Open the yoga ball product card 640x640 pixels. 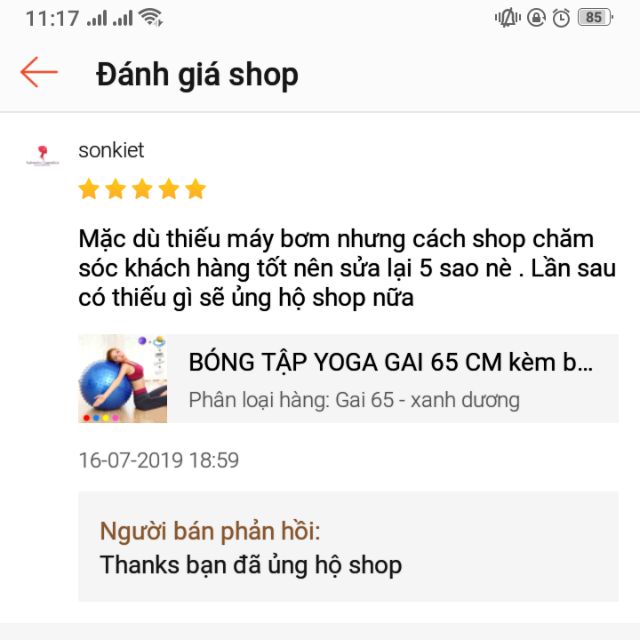point(348,379)
